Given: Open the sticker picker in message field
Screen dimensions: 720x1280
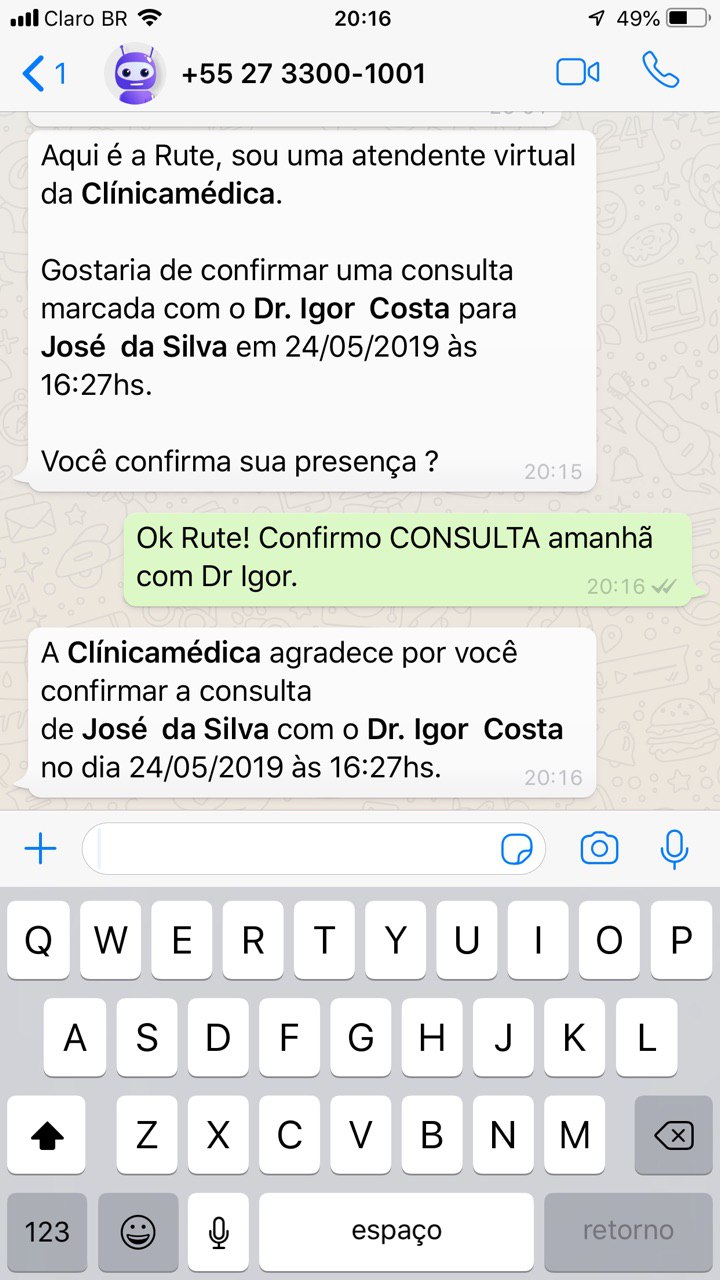Looking at the screenshot, I should (516, 850).
